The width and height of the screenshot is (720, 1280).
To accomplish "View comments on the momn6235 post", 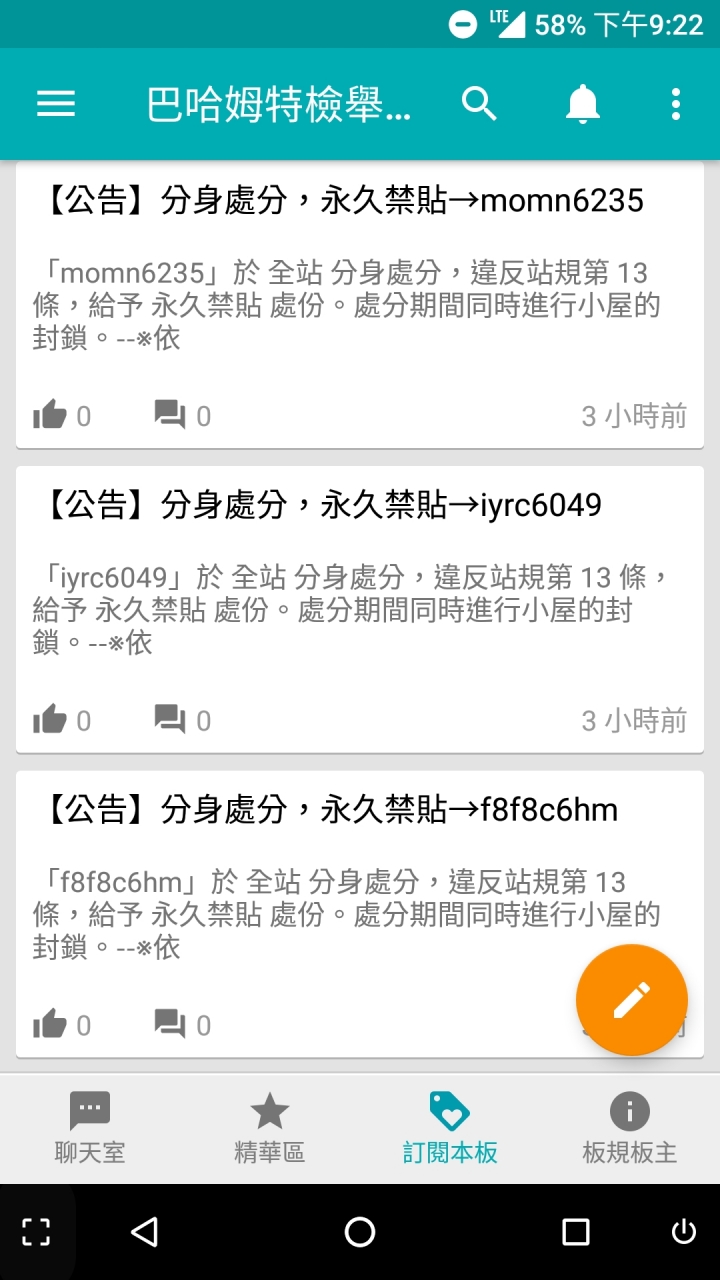I will [170, 415].
